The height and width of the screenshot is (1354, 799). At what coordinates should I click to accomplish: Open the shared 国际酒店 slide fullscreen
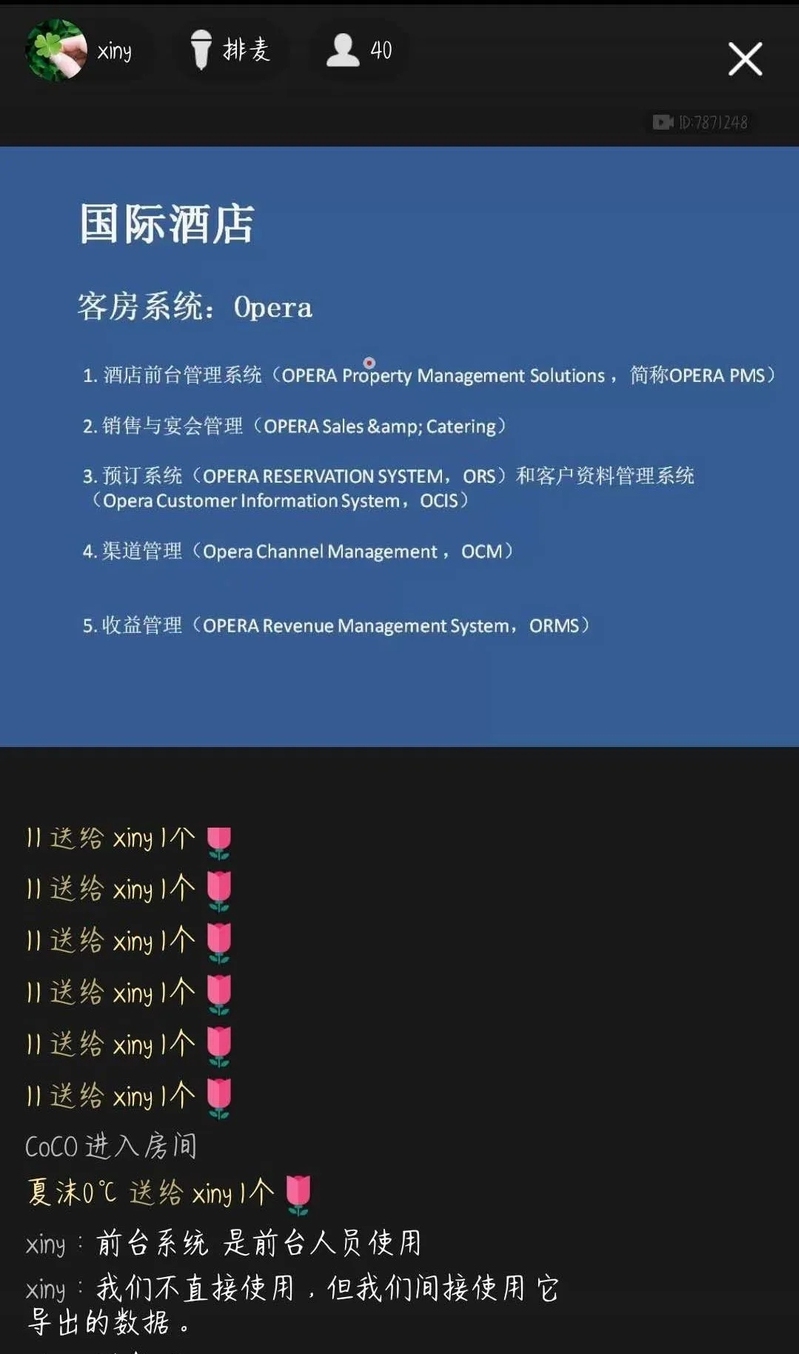point(399,446)
